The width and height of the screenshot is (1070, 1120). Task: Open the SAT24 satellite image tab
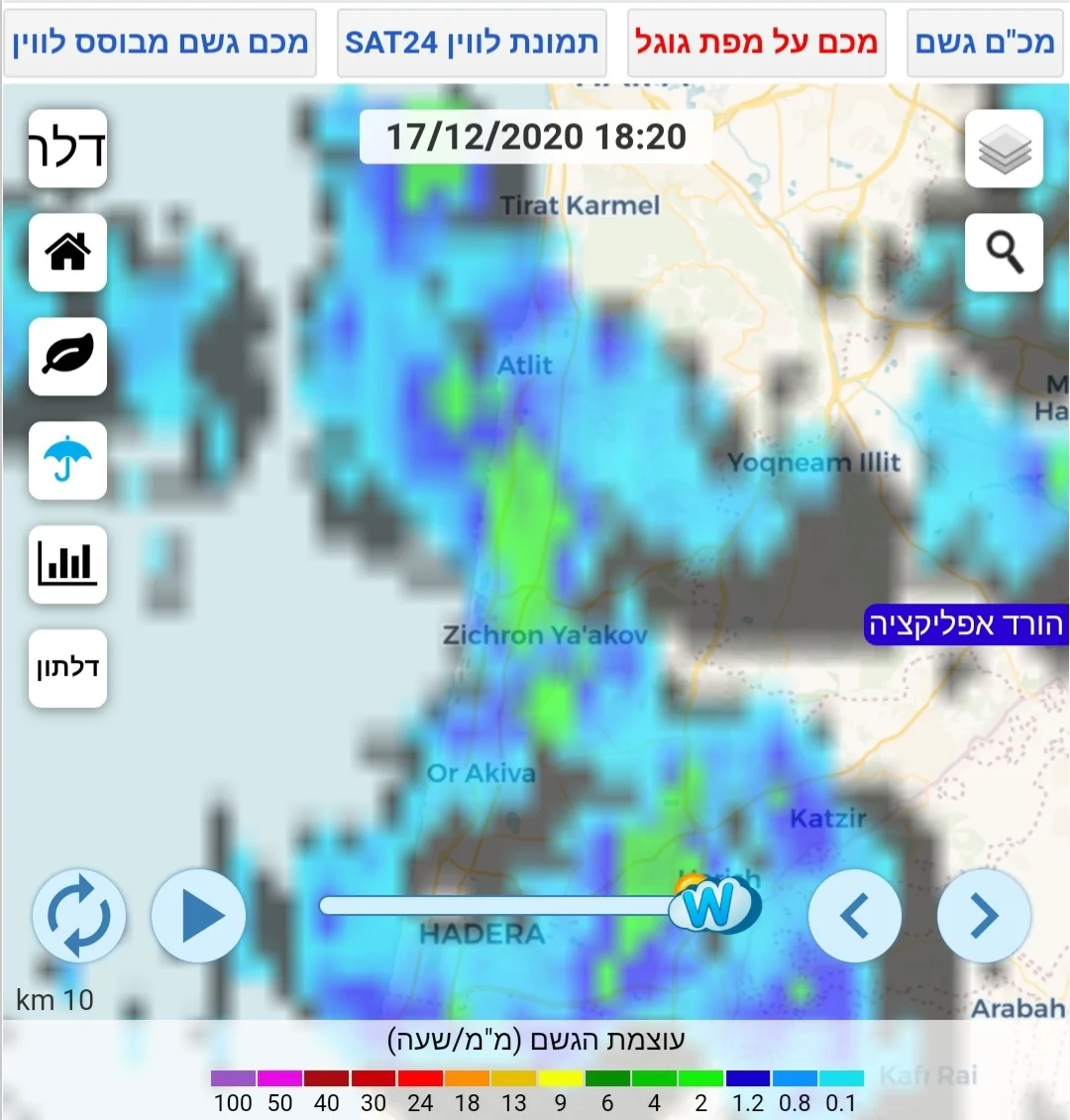[x=472, y=43]
